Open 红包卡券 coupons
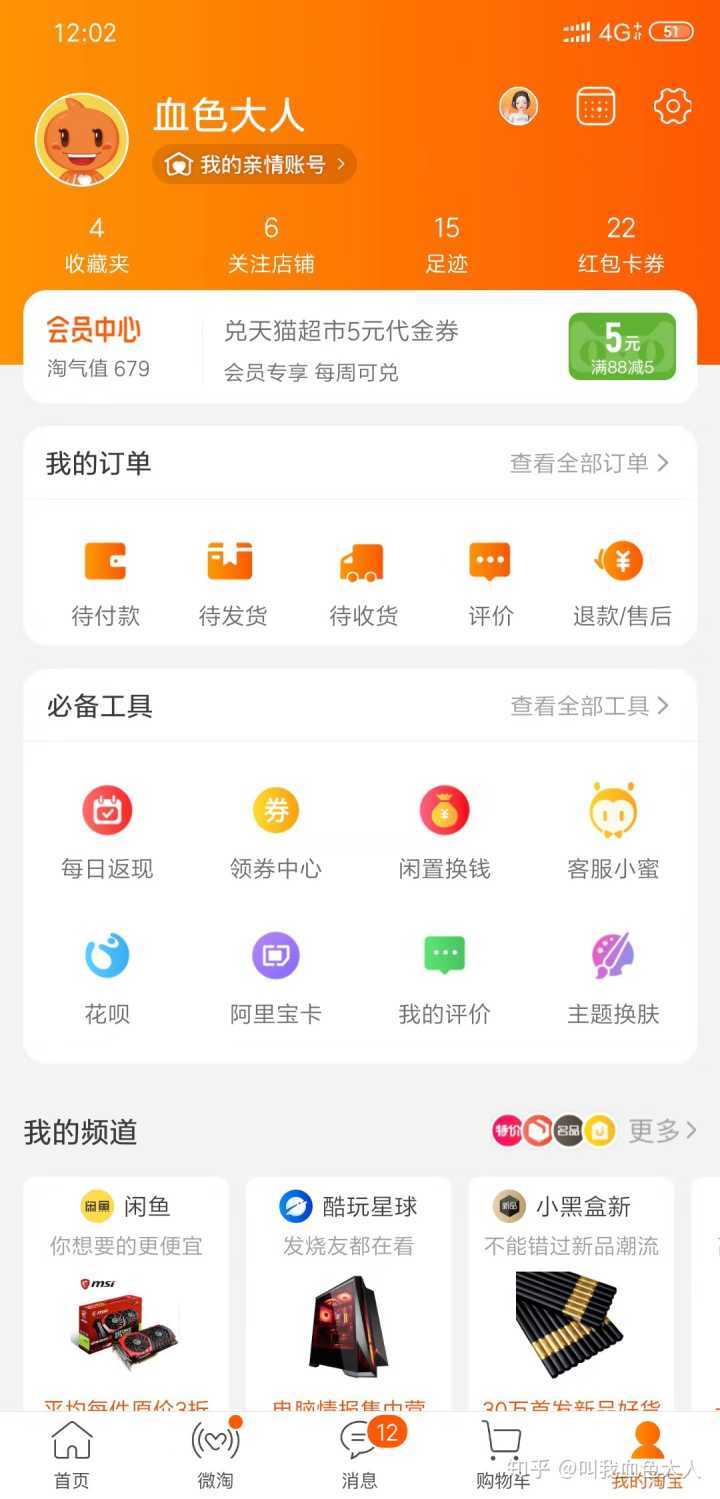This screenshot has height=1499, width=720. coord(621,246)
